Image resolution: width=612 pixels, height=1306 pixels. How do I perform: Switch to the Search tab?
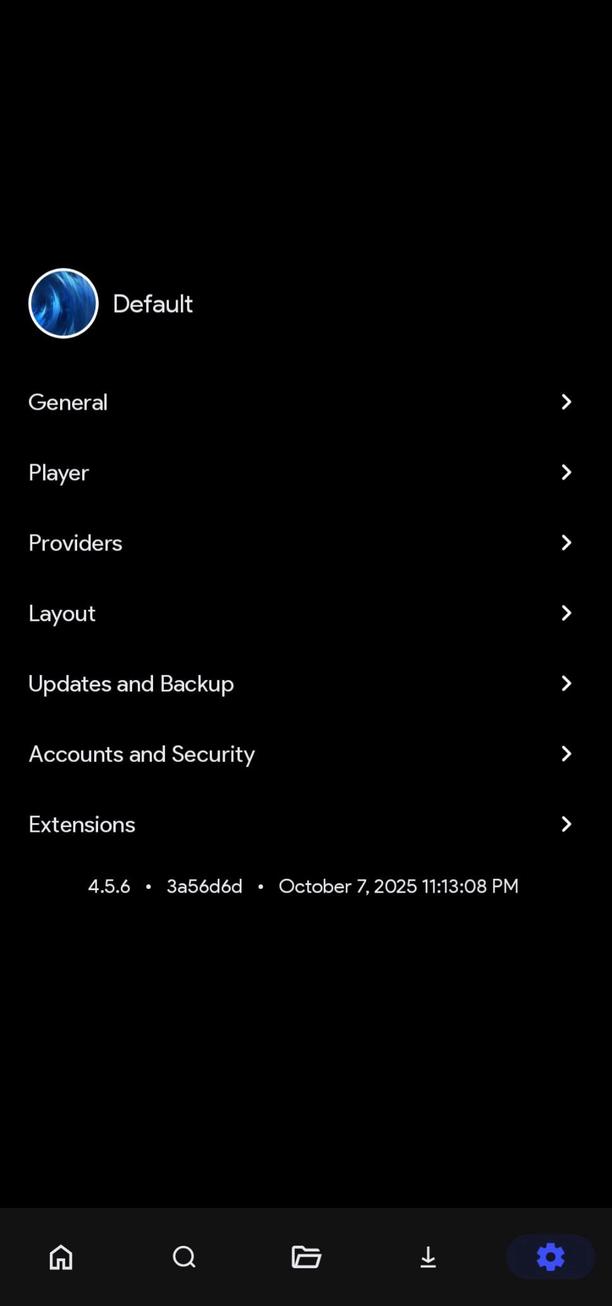tap(184, 1257)
